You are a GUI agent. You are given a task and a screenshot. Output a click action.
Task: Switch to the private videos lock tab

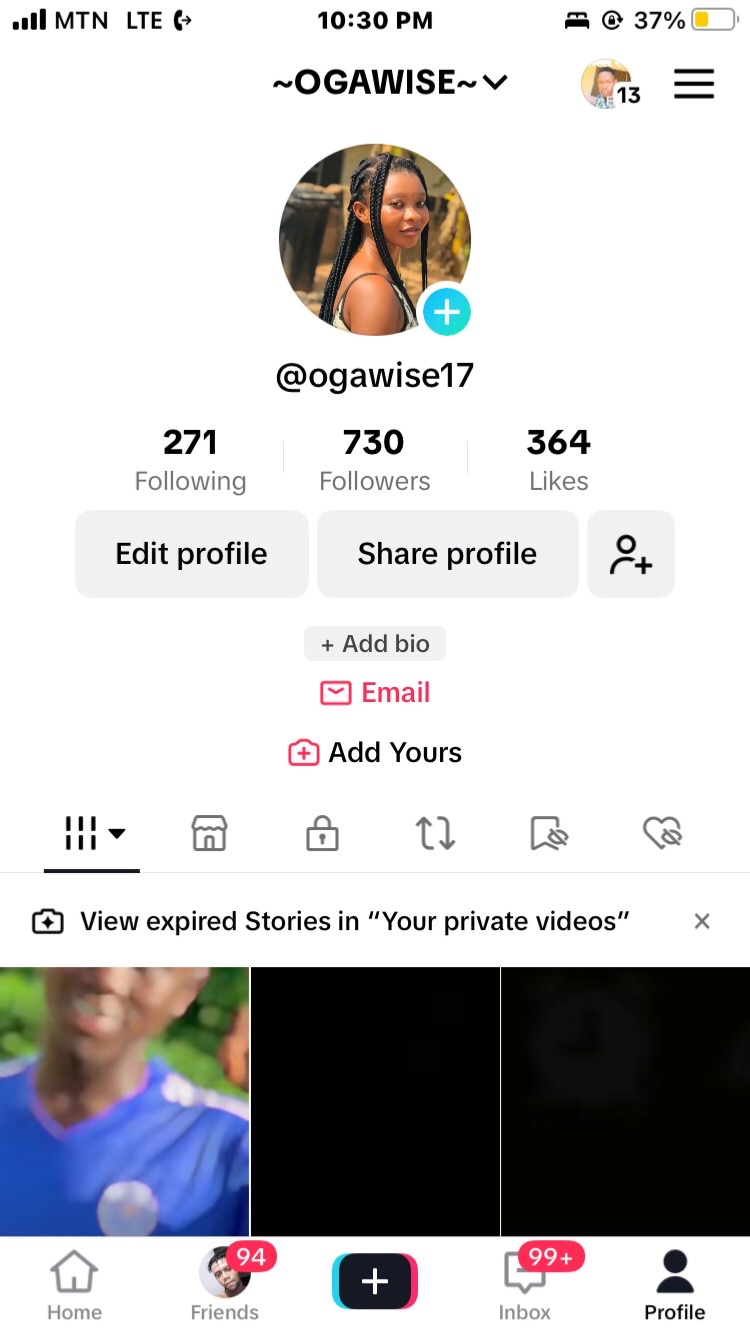322,832
